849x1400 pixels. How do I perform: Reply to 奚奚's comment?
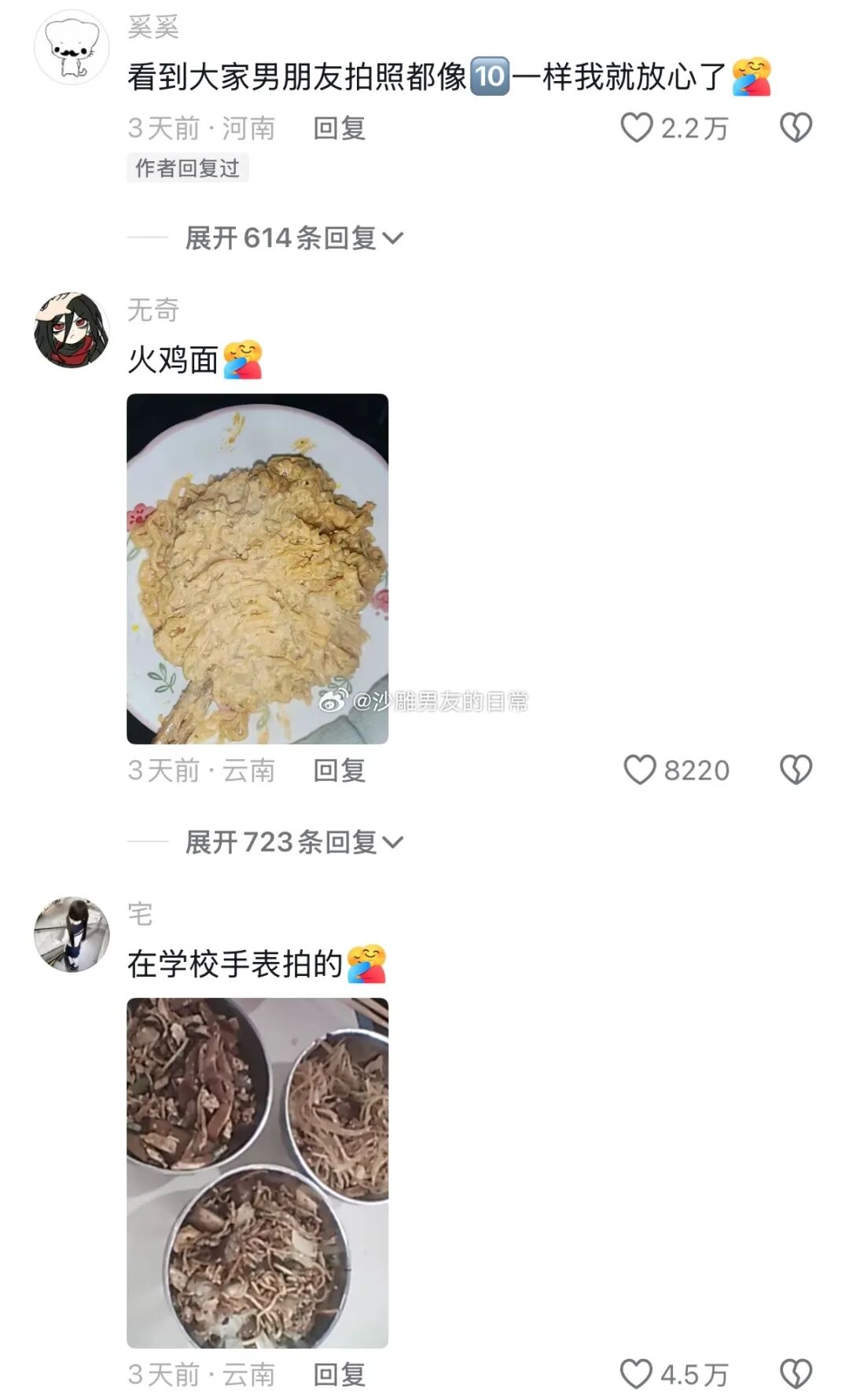340,128
